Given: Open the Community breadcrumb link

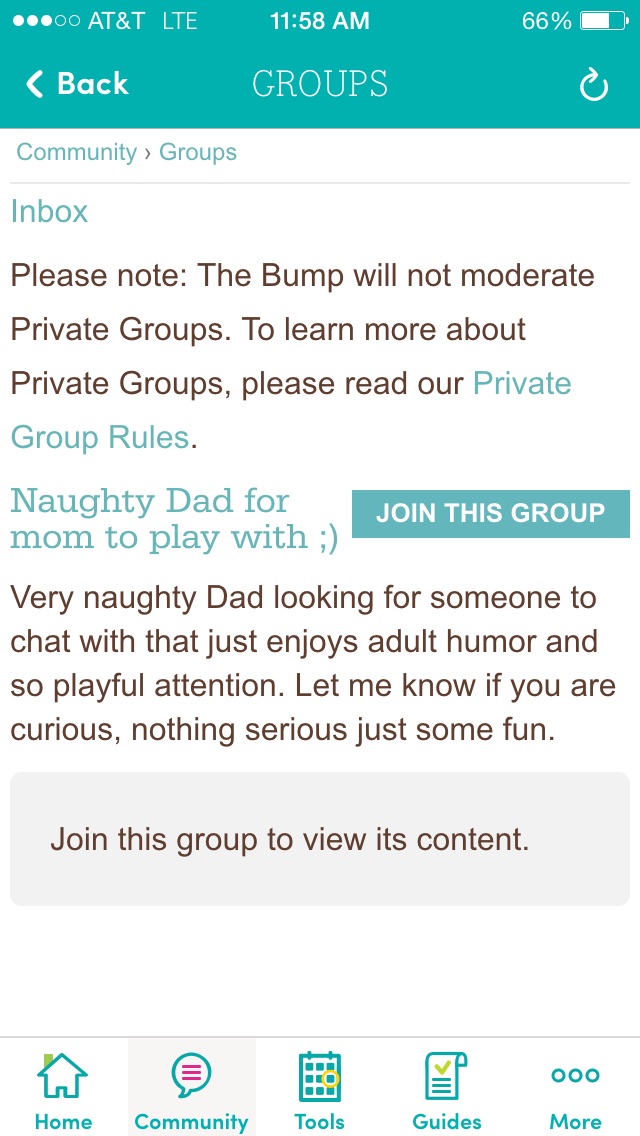Looking at the screenshot, I should (x=76, y=153).
